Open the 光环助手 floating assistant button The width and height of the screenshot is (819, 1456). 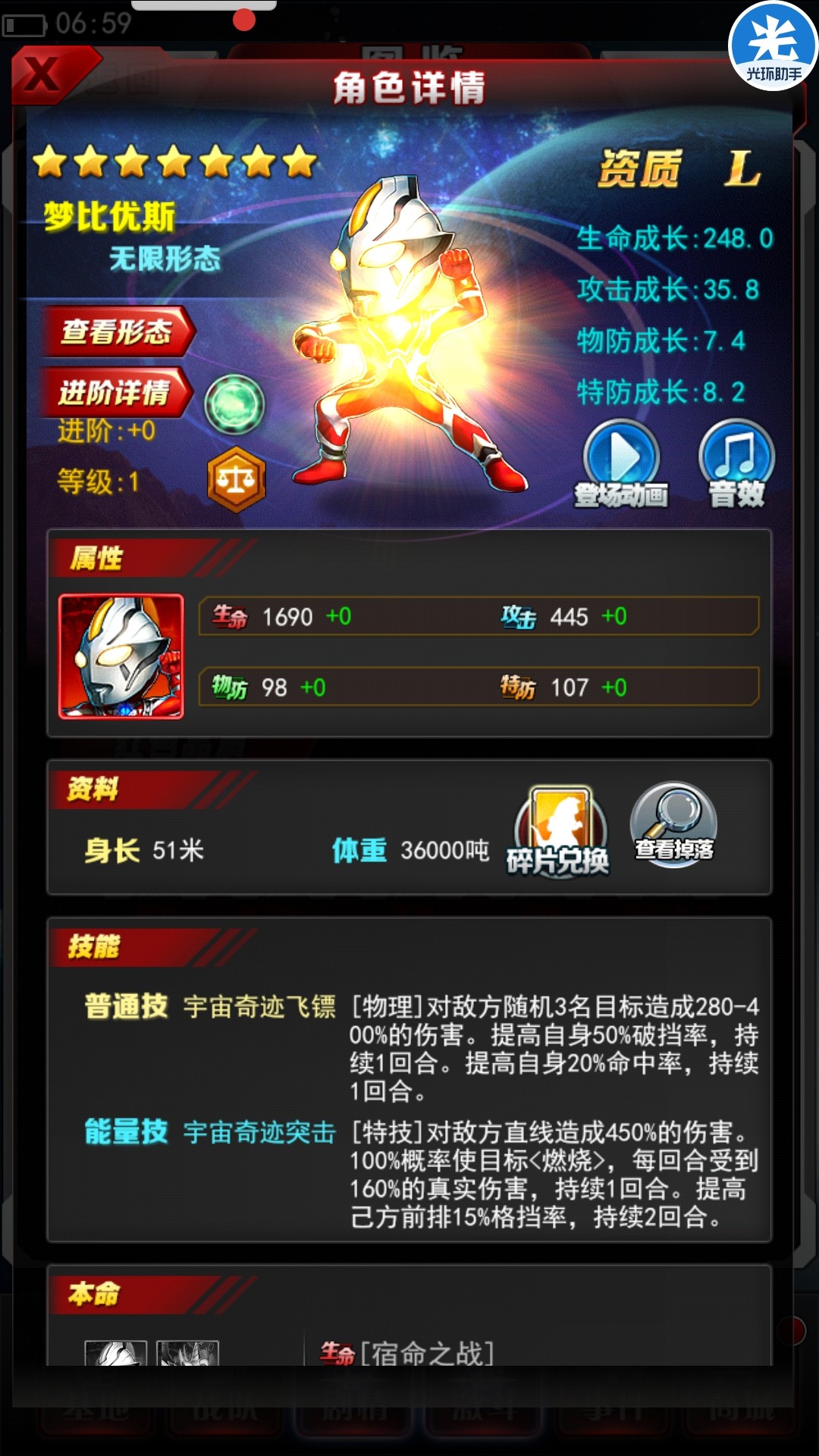tap(773, 45)
